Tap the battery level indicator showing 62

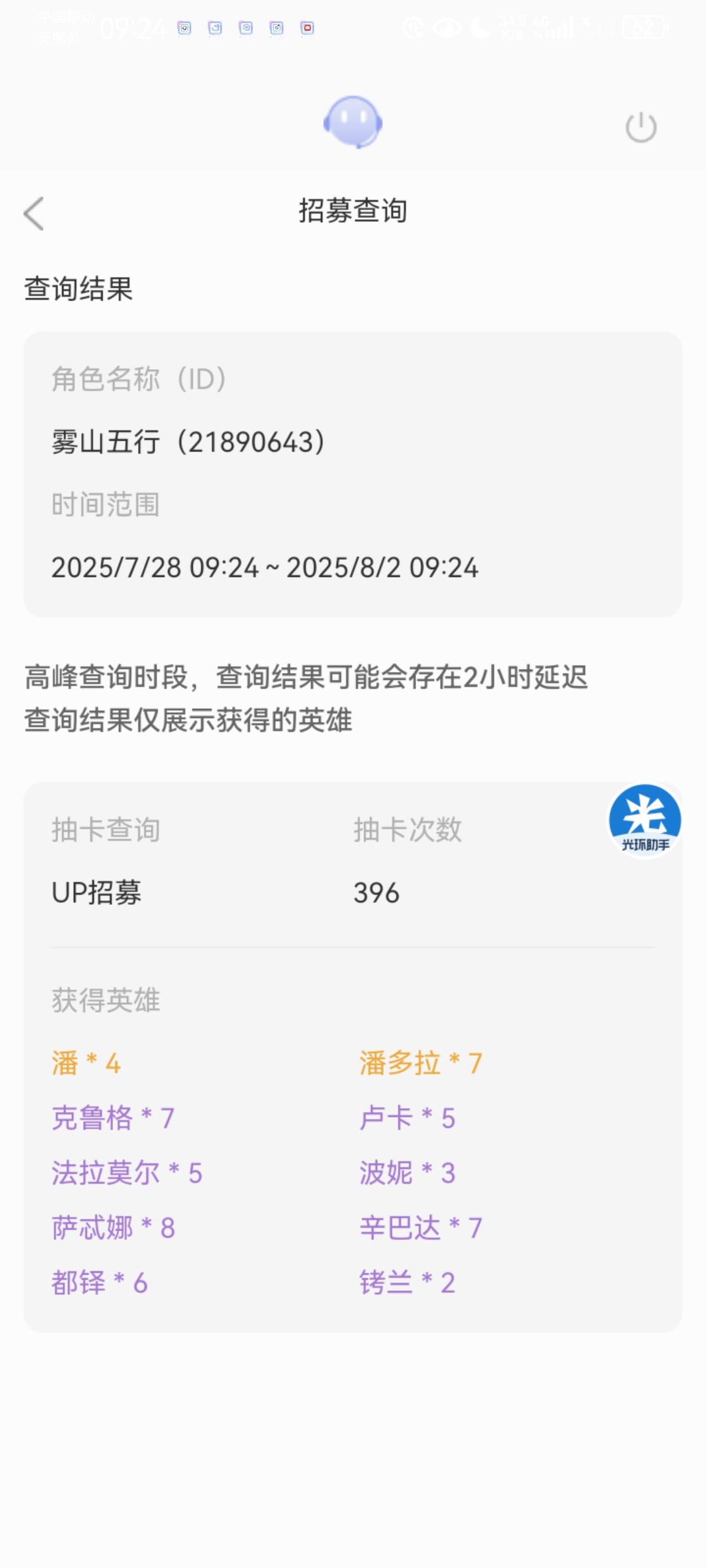(x=644, y=28)
